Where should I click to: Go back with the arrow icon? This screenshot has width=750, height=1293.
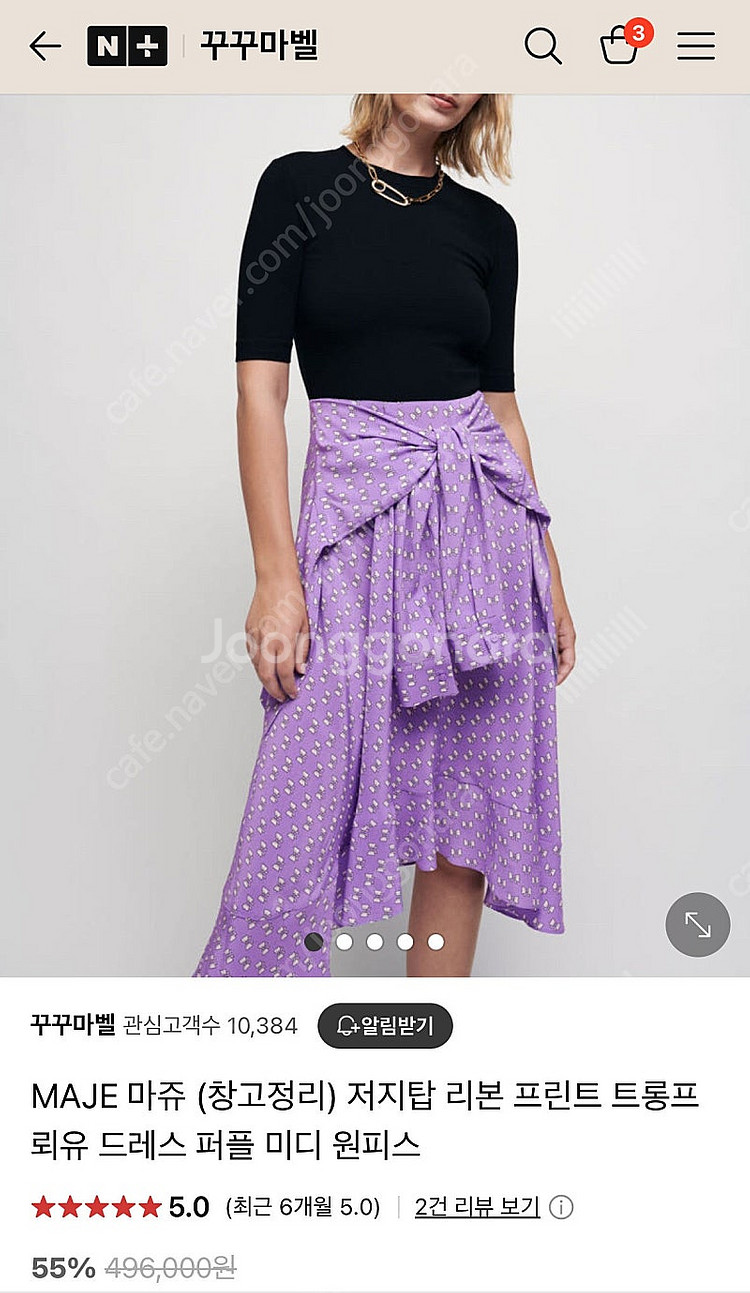tap(45, 46)
